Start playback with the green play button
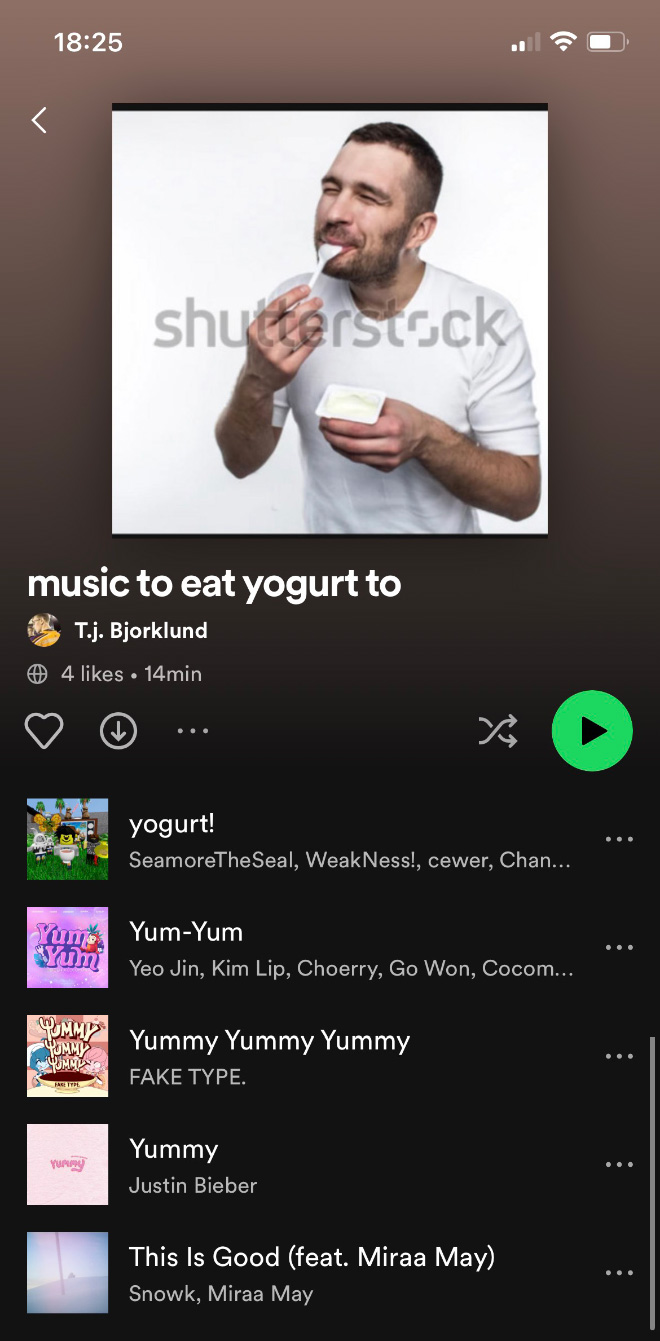This screenshot has width=660, height=1341. coord(592,731)
